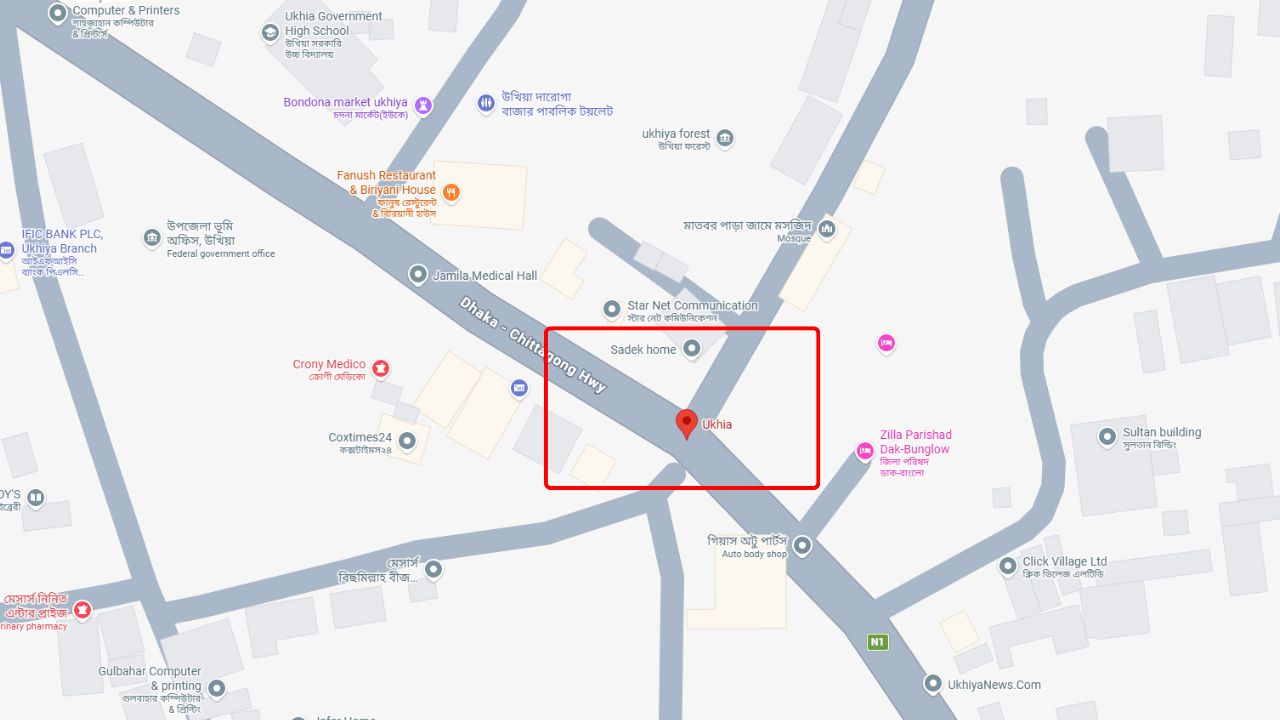Tap the red Ukhia location pin
This screenshot has width=1280, height=720.
686,423
